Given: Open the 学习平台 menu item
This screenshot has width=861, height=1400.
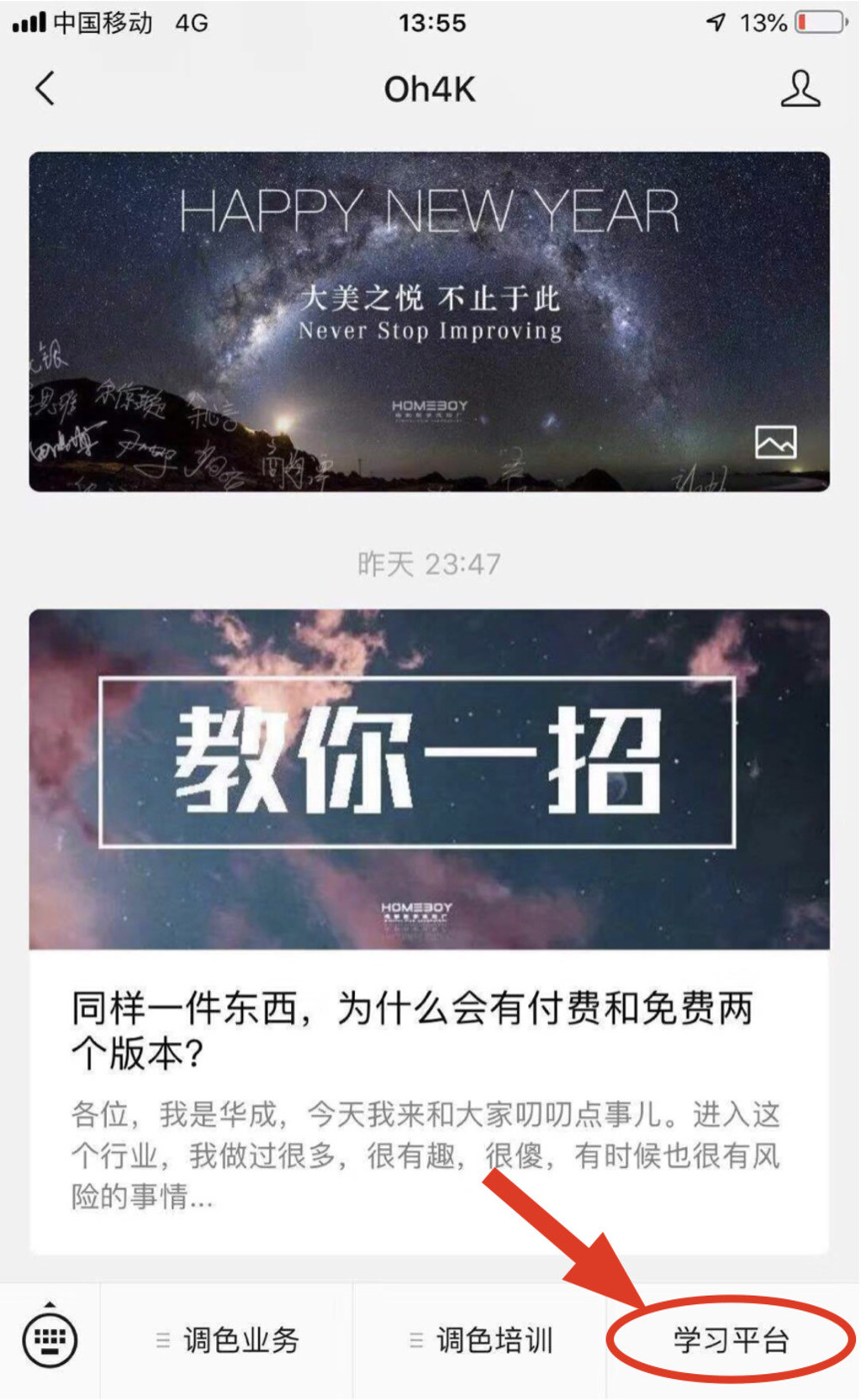Looking at the screenshot, I should (x=732, y=1340).
